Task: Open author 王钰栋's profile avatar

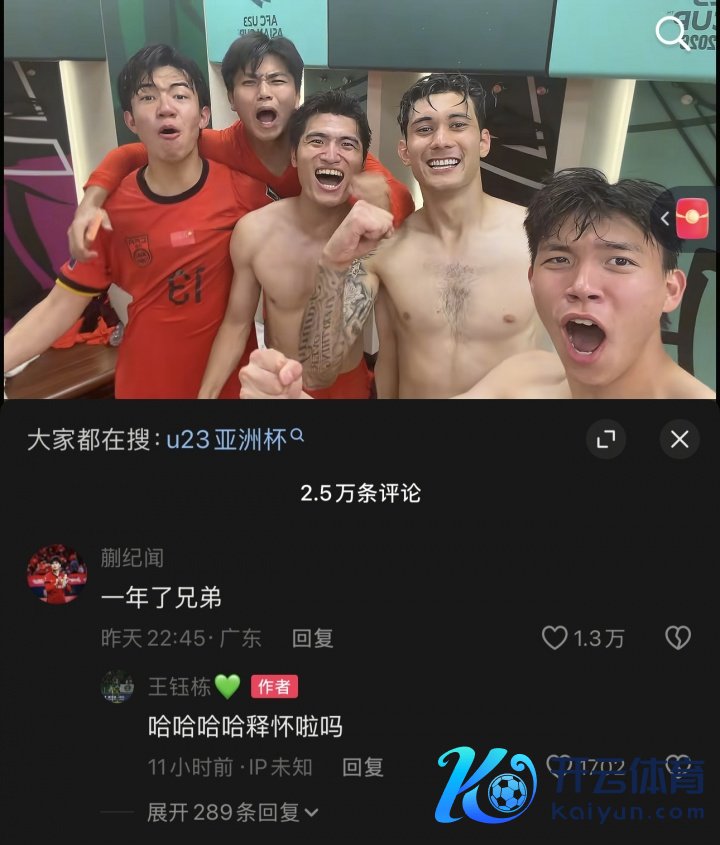Action: [117, 686]
